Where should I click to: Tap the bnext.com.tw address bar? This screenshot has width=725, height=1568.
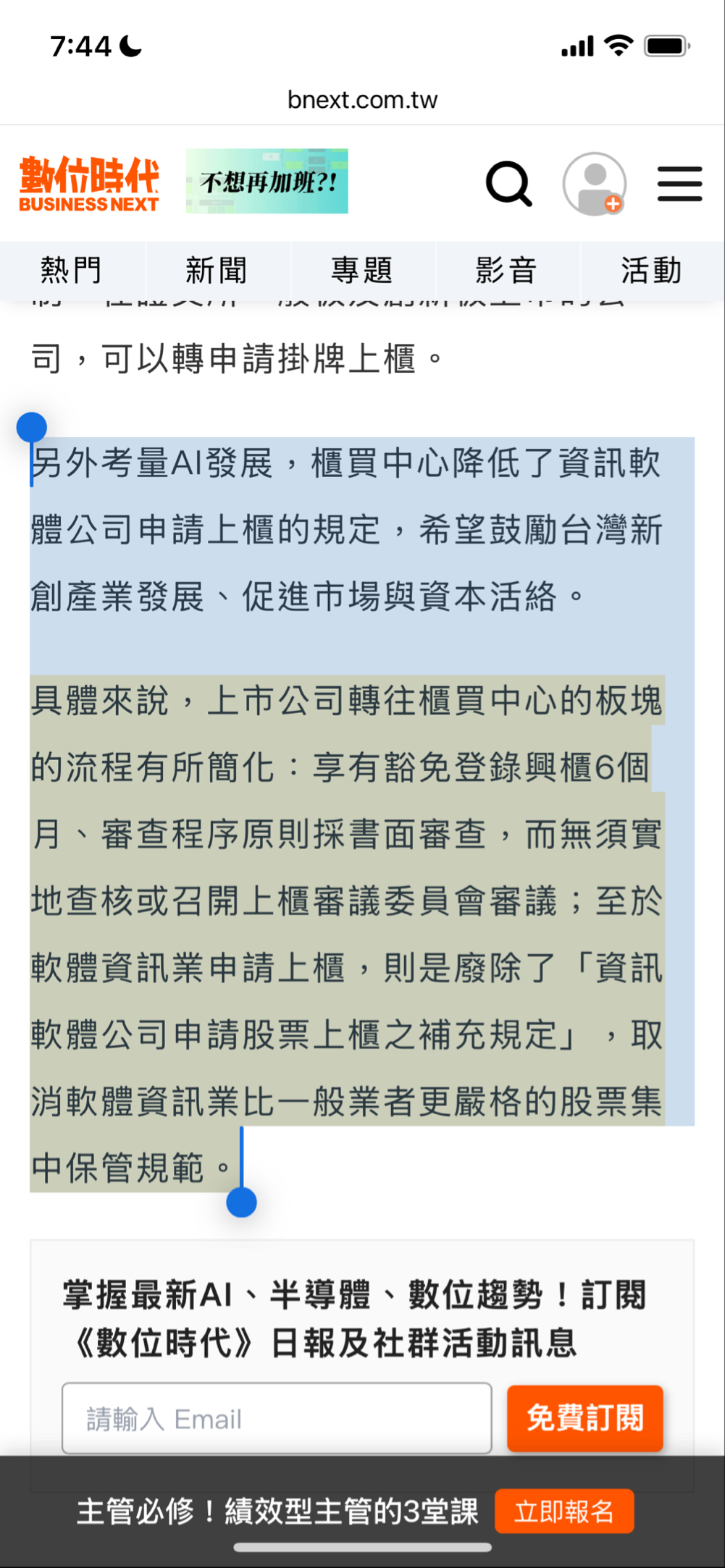362,99
